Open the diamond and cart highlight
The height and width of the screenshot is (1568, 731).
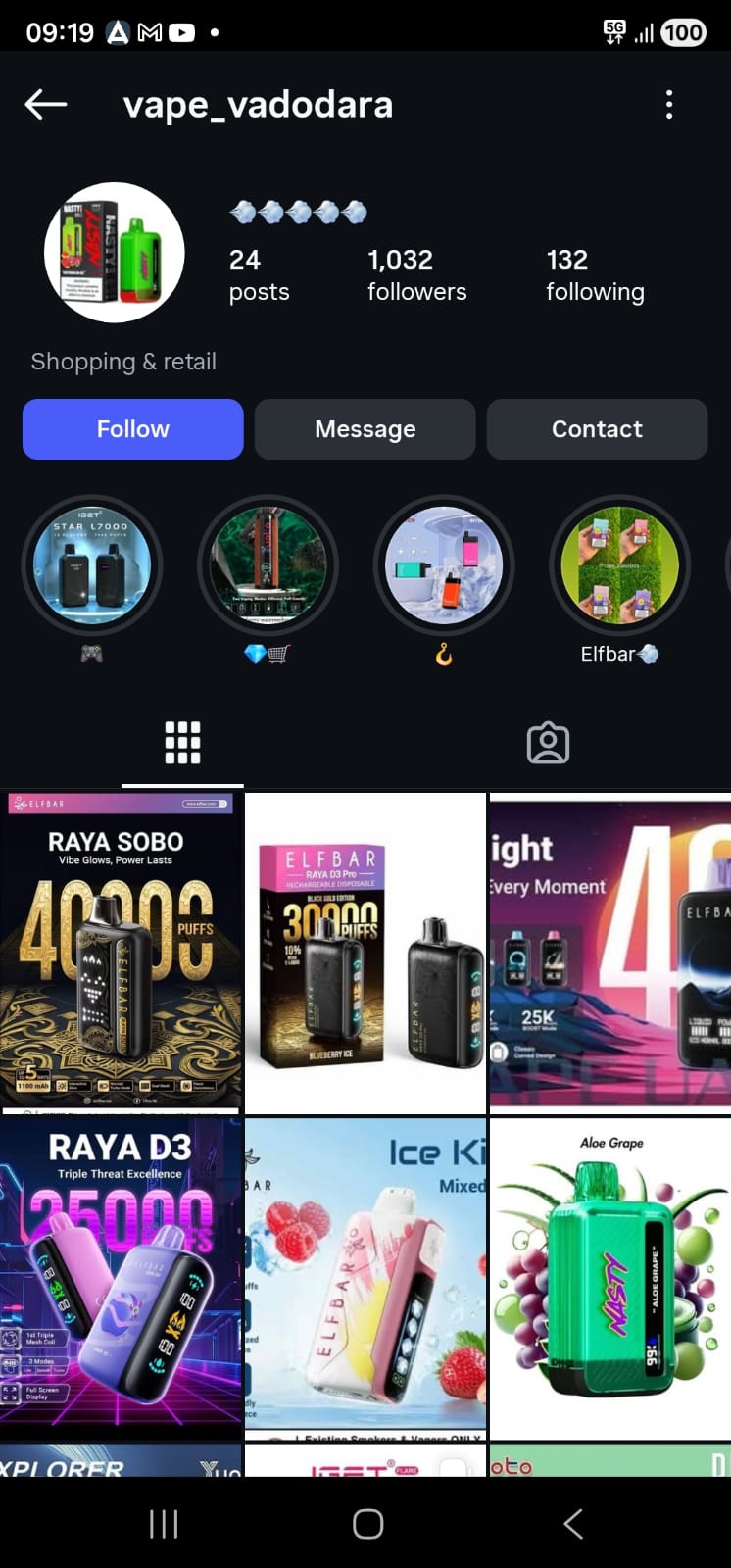[268, 566]
